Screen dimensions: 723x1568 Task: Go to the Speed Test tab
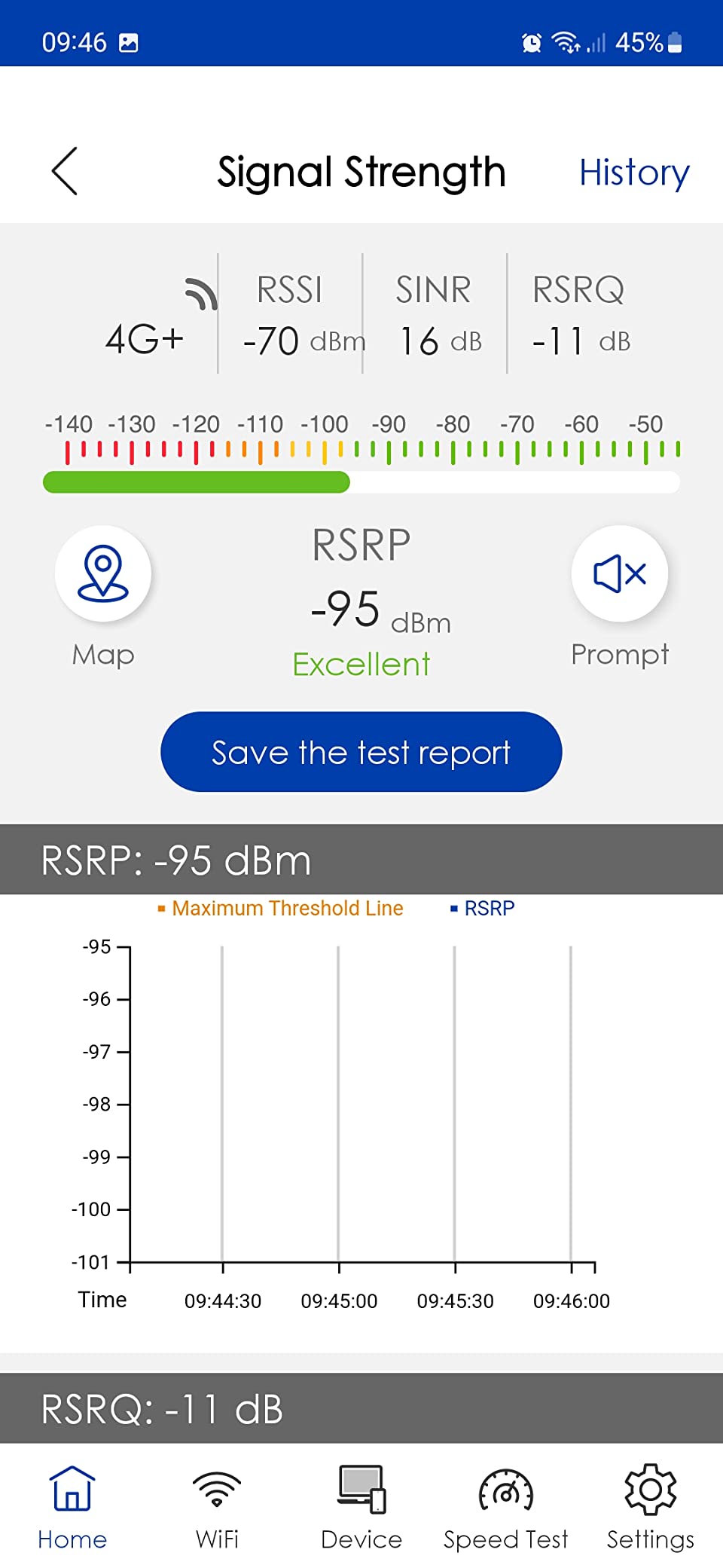pyautogui.click(x=506, y=1507)
